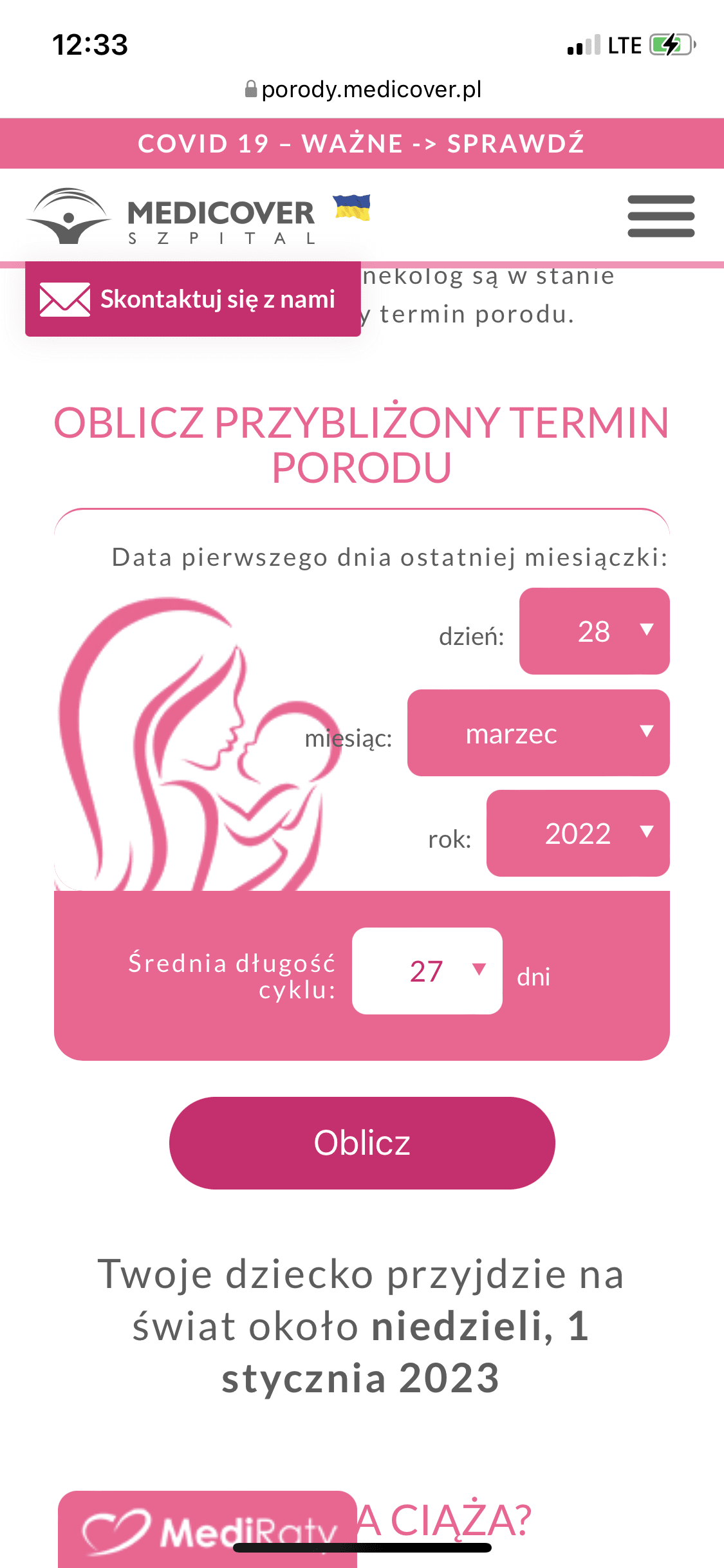This screenshot has width=724, height=1568.
Task: Expand the dzień dropdown showing 28
Action: (594, 631)
